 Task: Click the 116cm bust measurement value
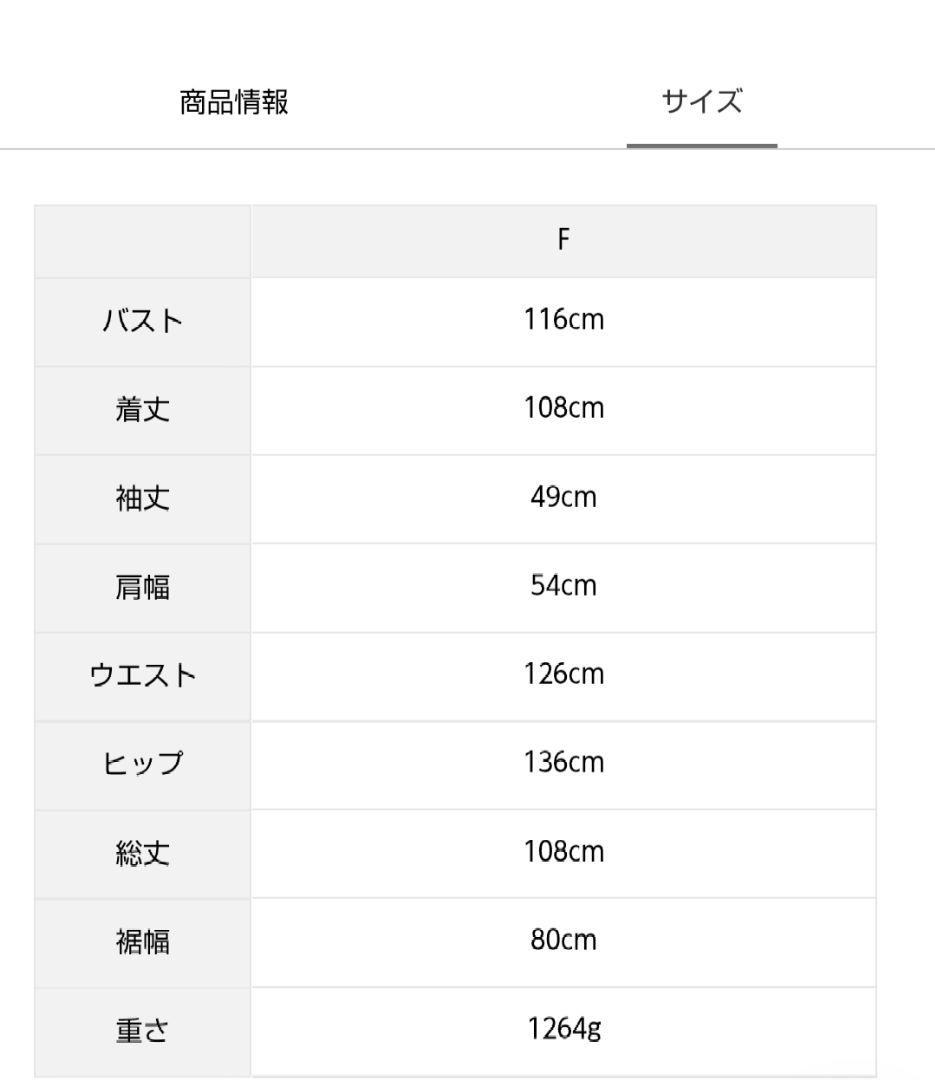coord(565,320)
